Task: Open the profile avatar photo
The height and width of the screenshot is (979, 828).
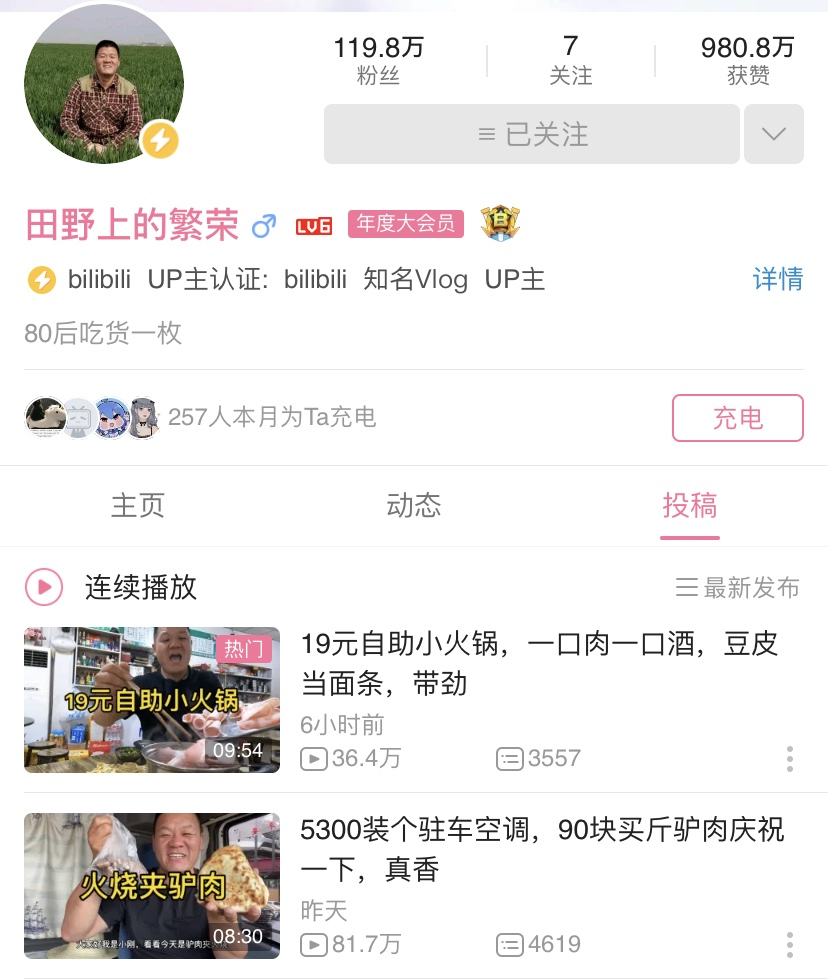Action: coord(103,85)
